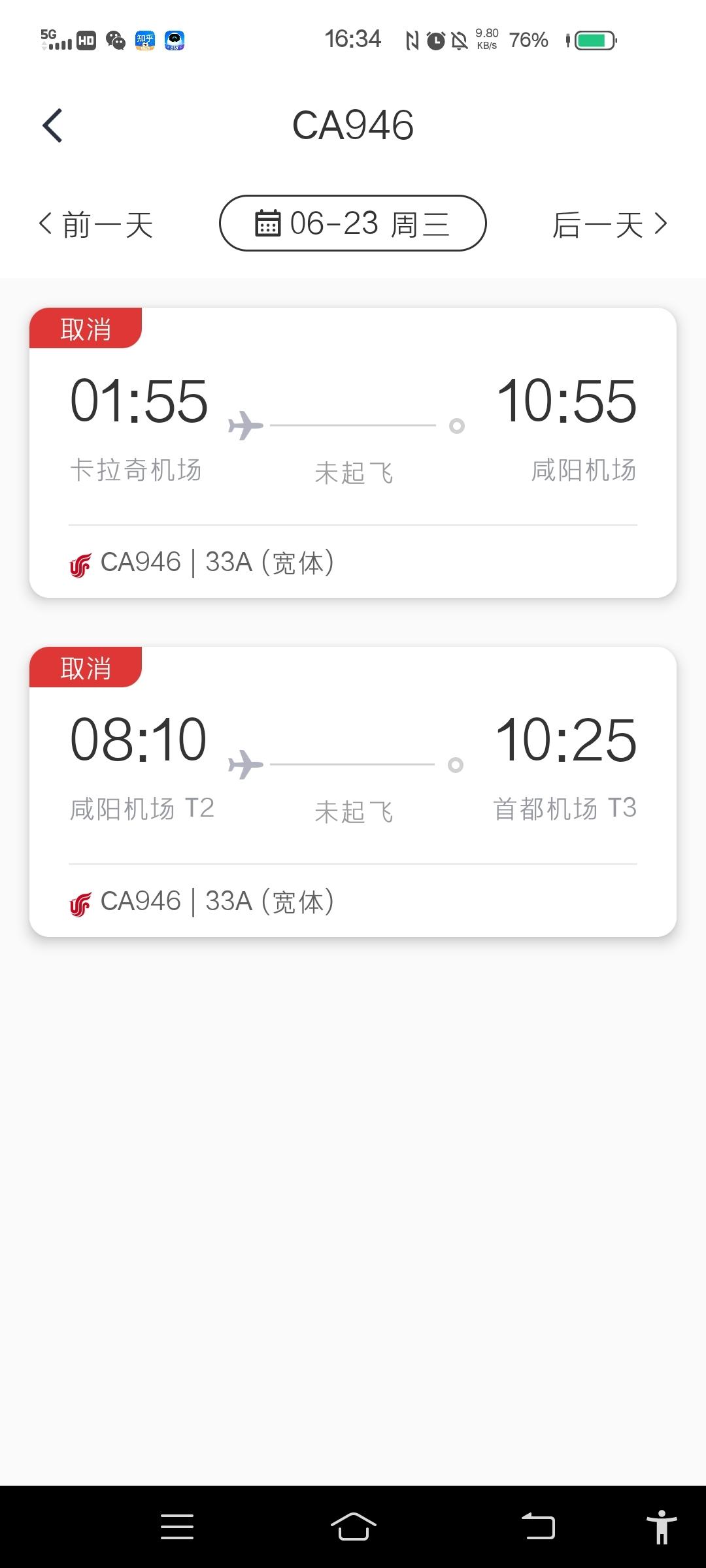Expand the next day arrow next to 后一天
706x1568 pixels.
click(661, 223)
